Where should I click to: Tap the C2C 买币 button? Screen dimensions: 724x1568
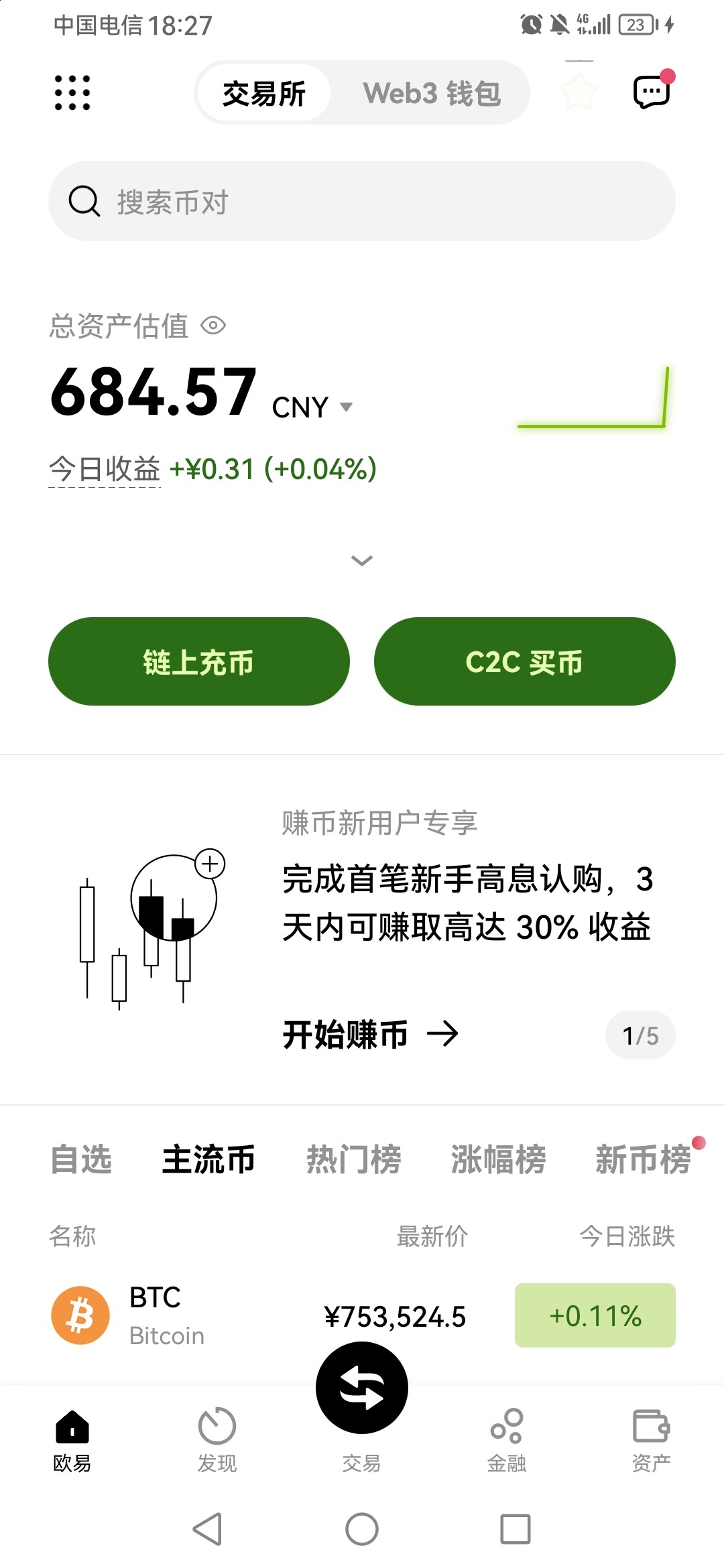tap(524, 661)
